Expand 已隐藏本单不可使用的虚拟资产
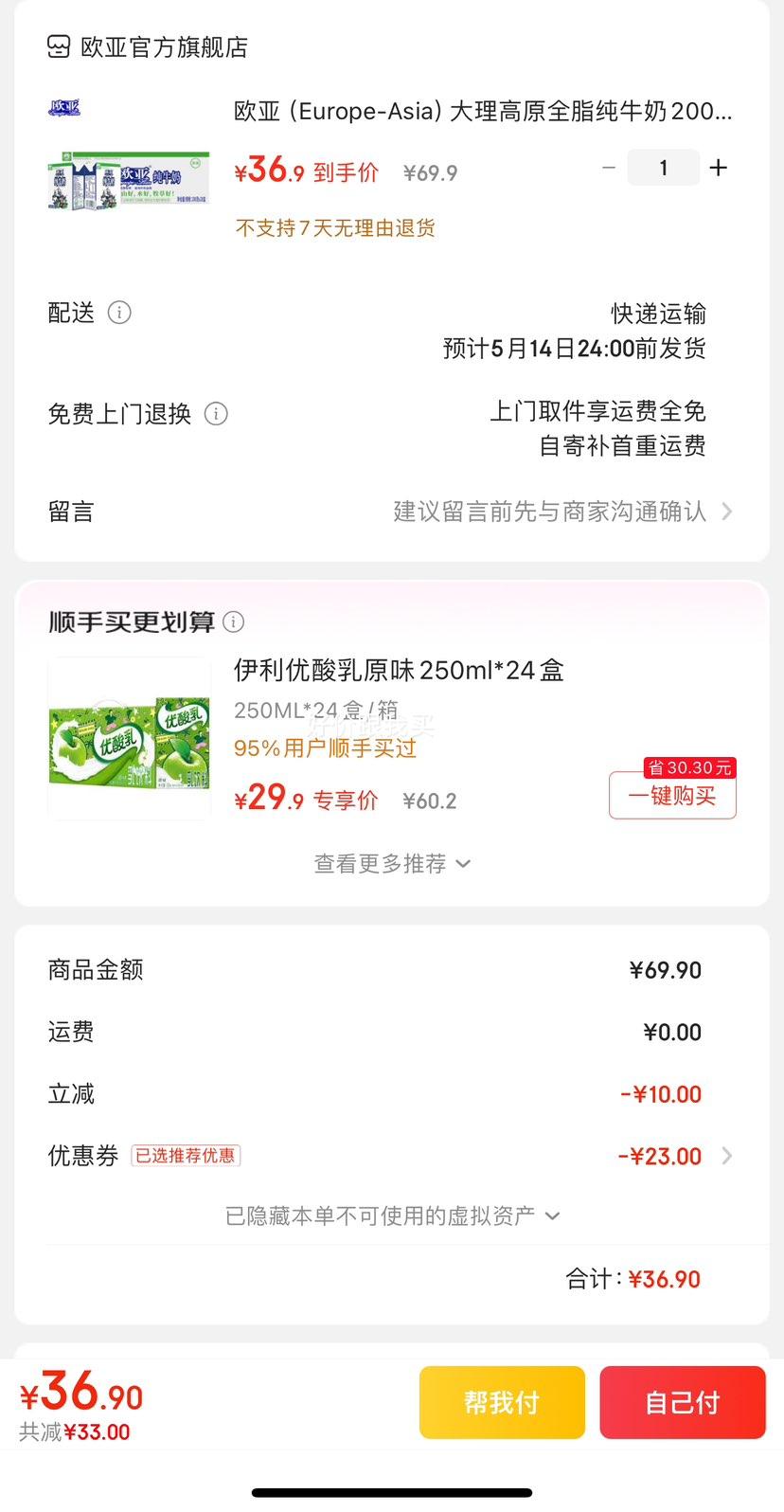The width and height of the screenshot is (784, 1512). [x=392, y=1215]
